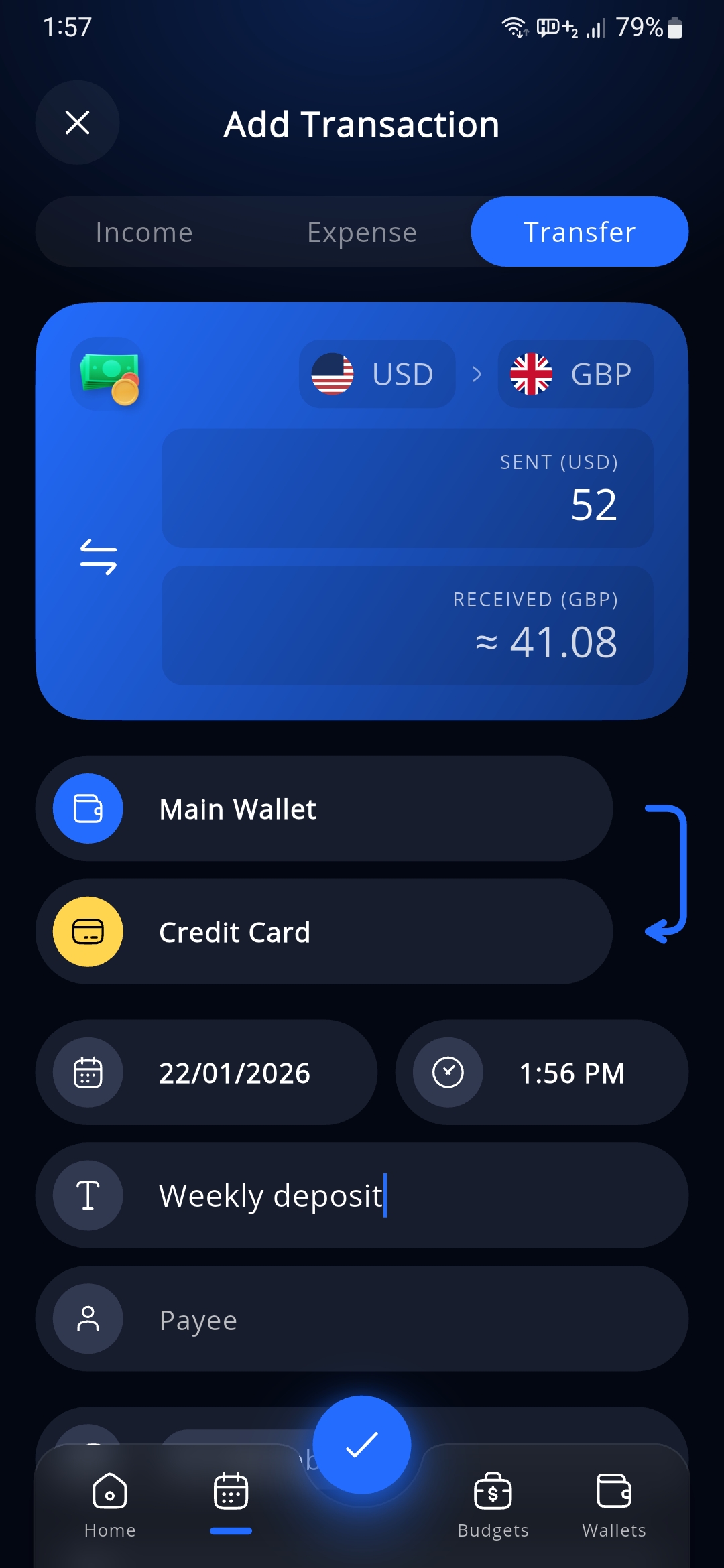Viewport: 724px width, 1568px height.
Task: Choose the Main Wallet source account
Action: (324, 809)
